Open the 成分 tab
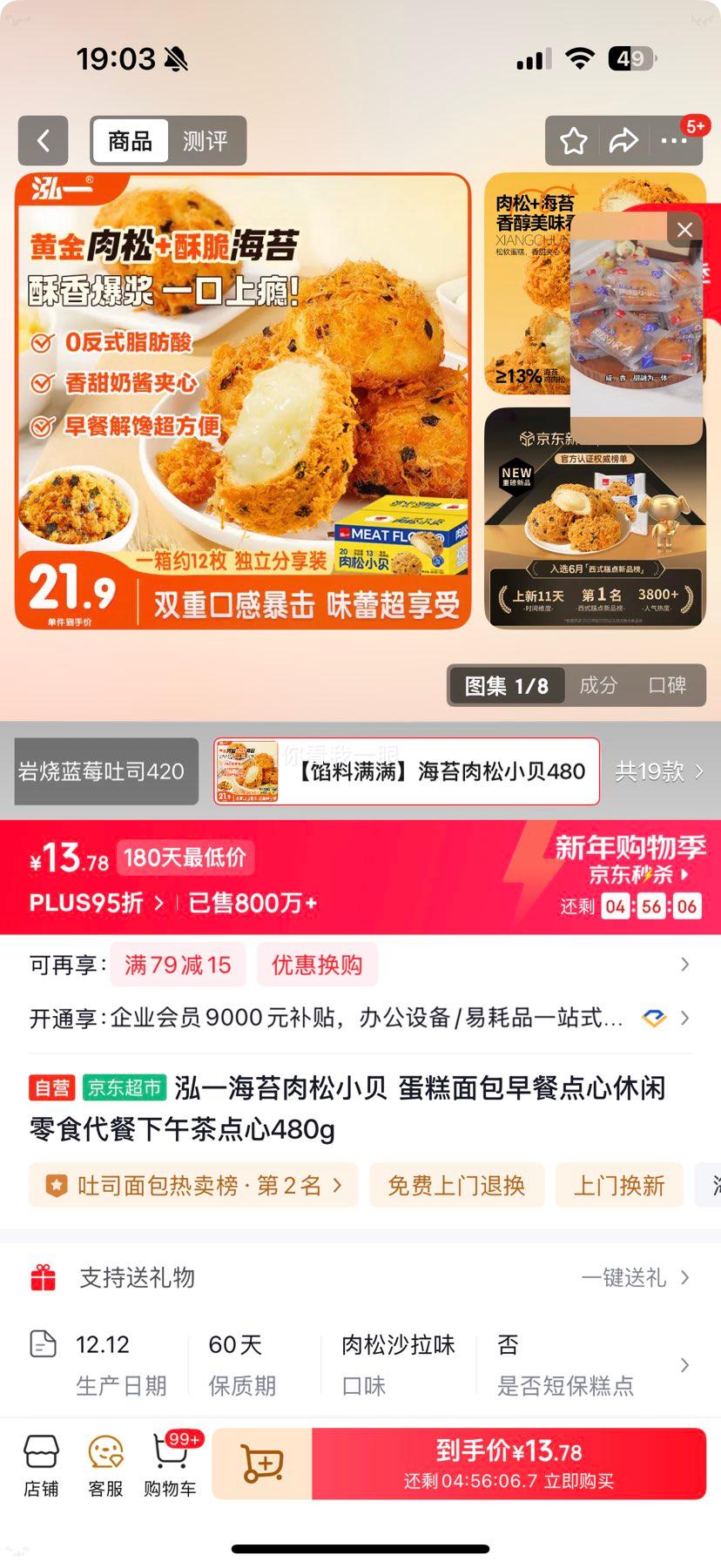 (x=597, y=685)
